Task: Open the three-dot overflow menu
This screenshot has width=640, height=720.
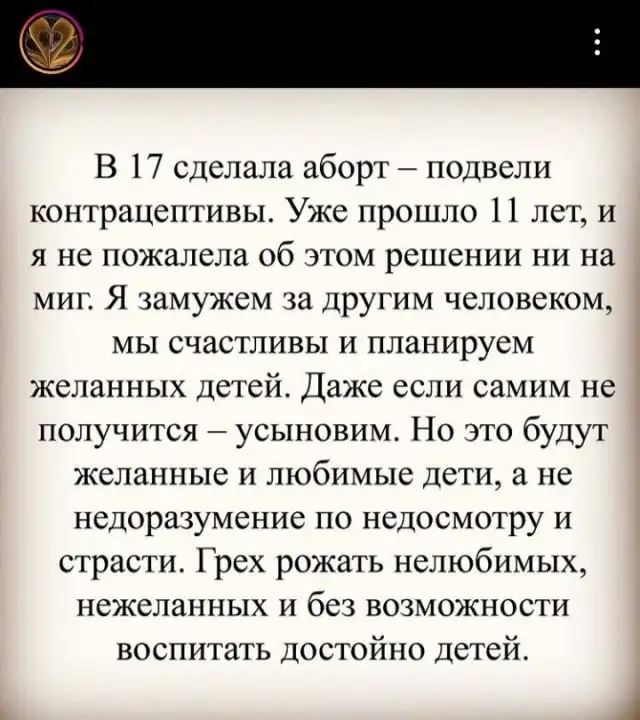Action: click(597, 44)
